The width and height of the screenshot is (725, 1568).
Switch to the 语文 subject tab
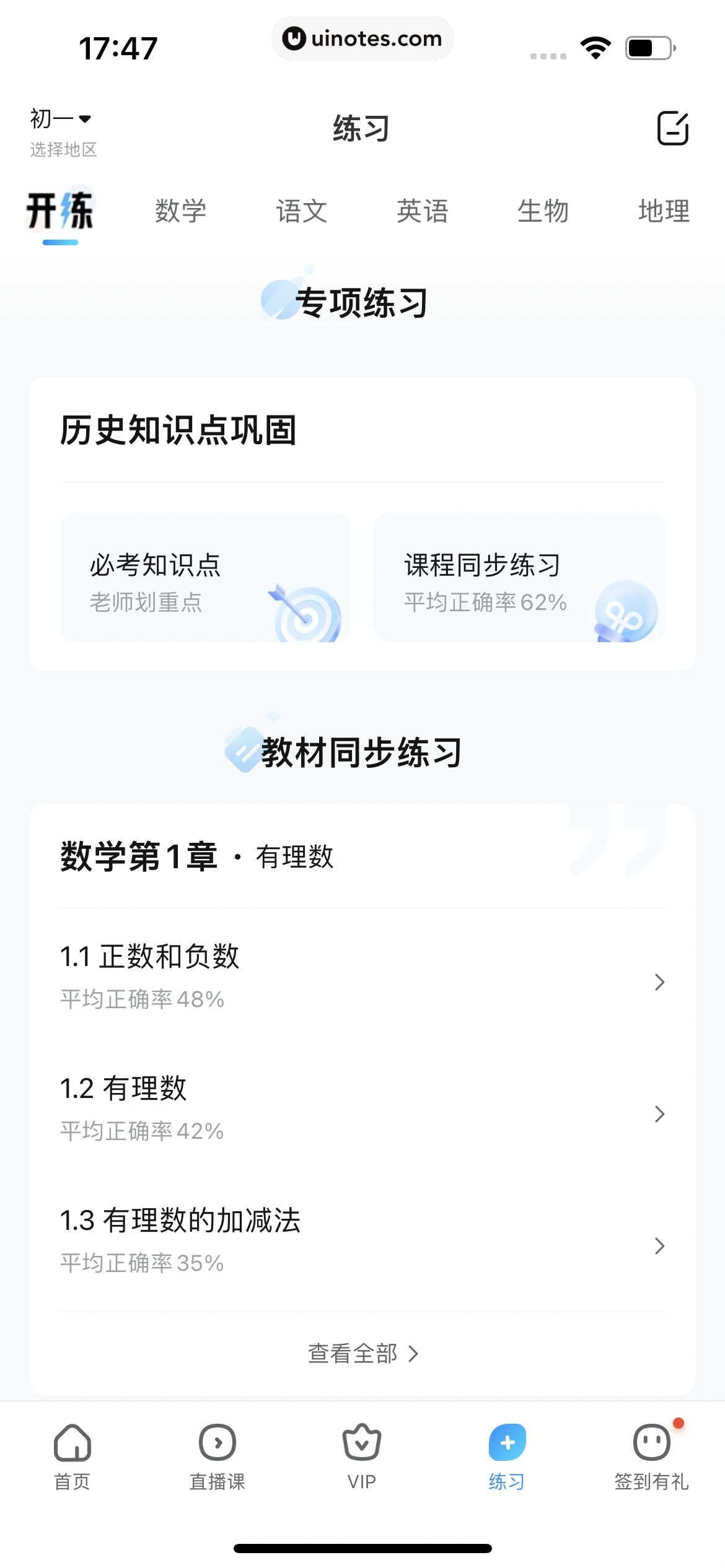(301, 211)
